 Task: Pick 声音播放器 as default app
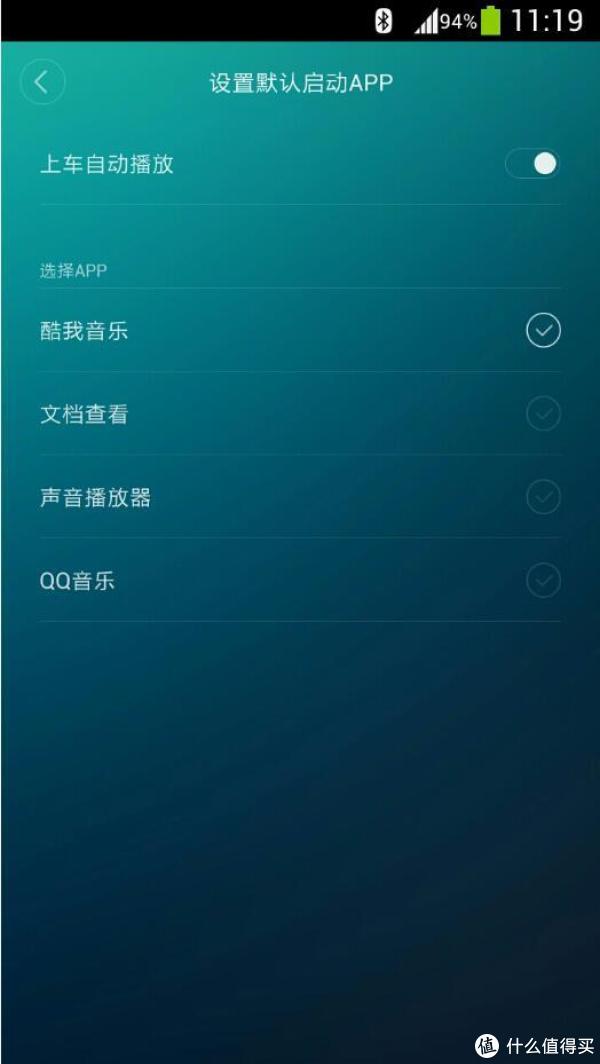coord(543,497)
